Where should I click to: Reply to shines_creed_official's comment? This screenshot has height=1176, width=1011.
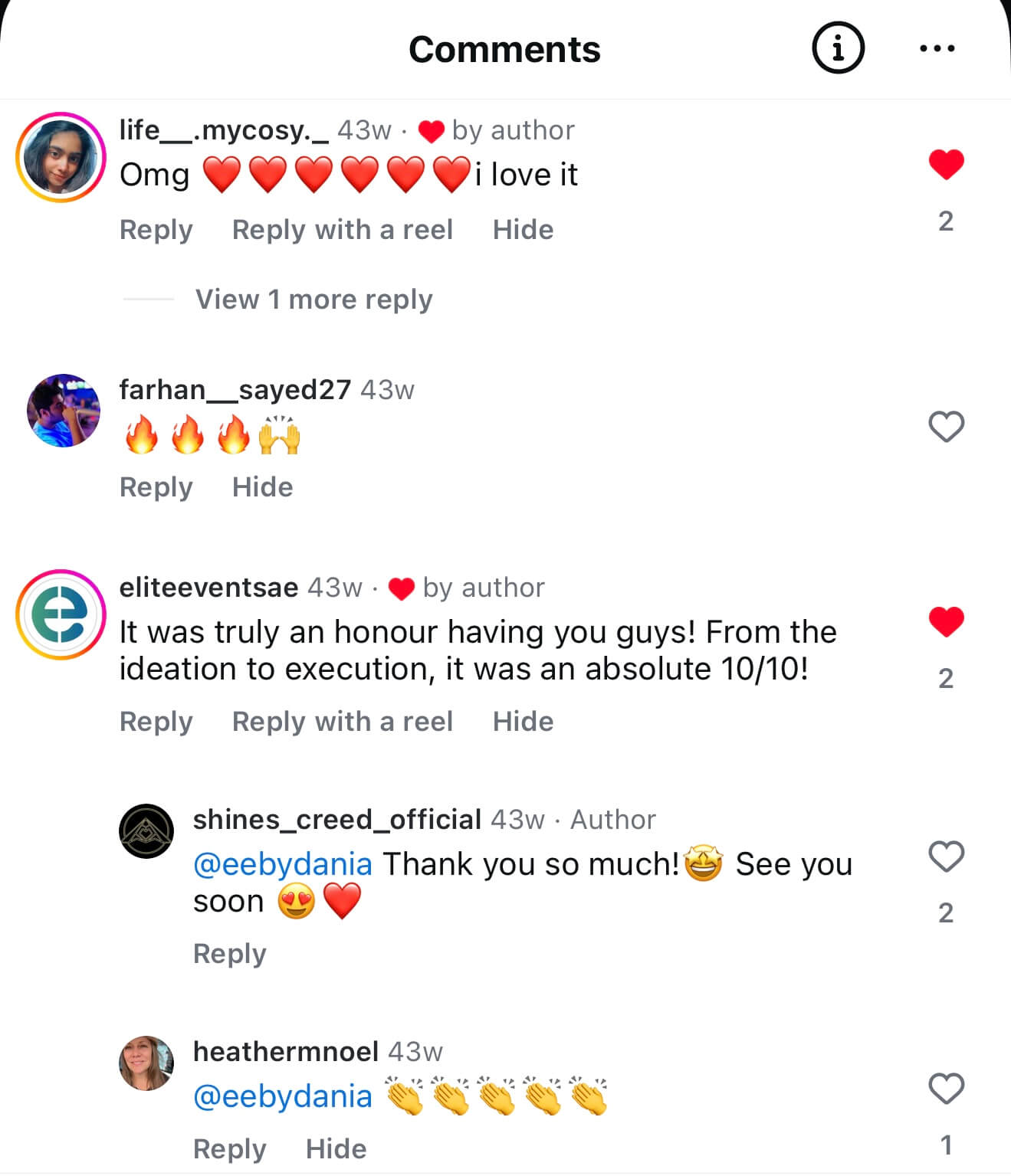pos(229,954)
